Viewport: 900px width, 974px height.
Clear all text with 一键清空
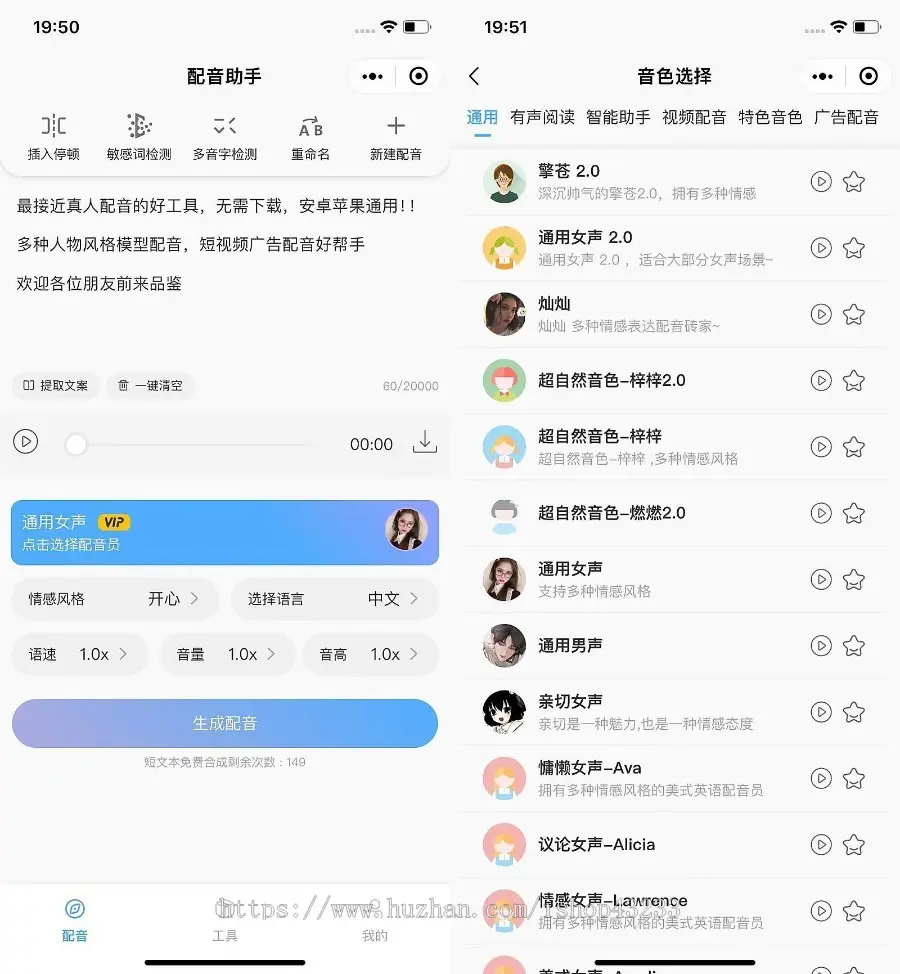pos(150,385)
